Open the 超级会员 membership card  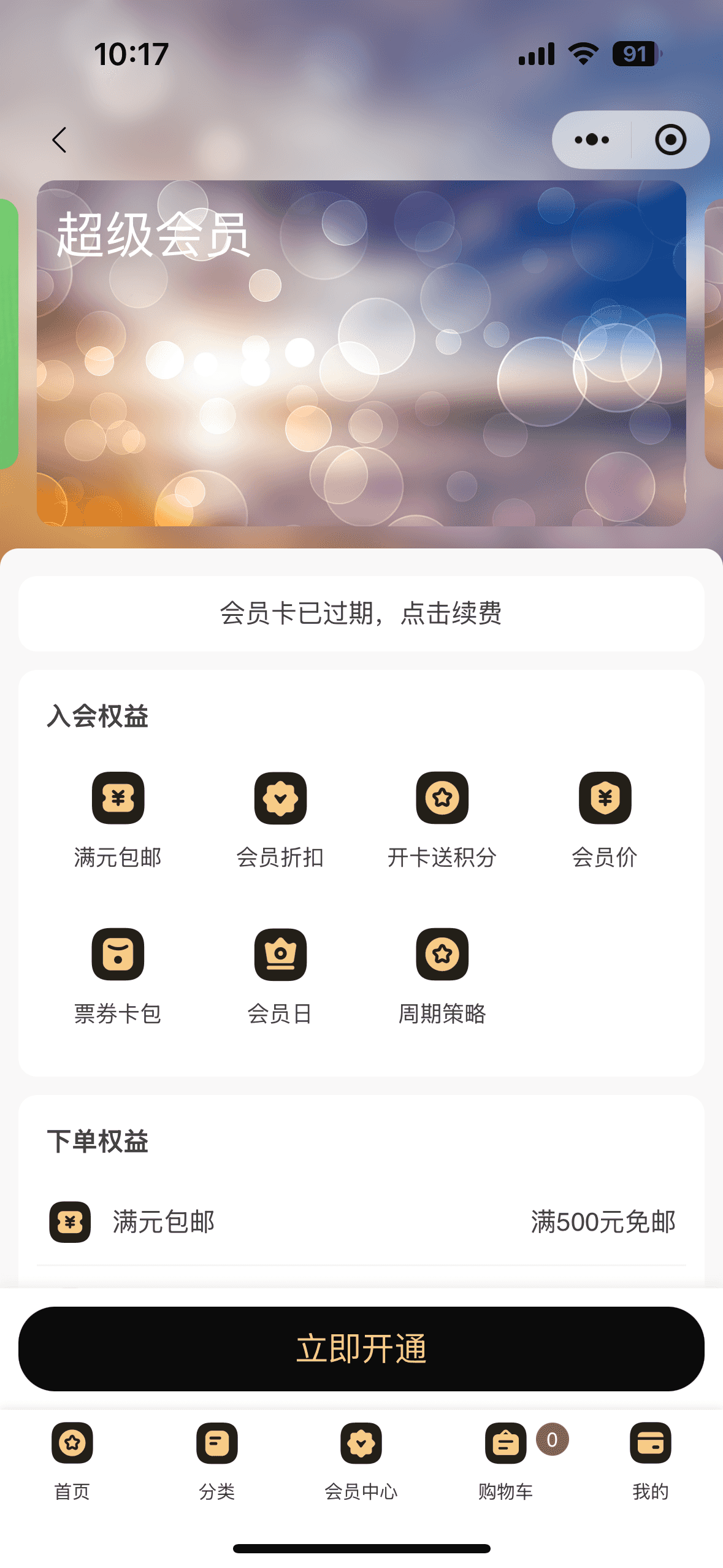(361, 353)
